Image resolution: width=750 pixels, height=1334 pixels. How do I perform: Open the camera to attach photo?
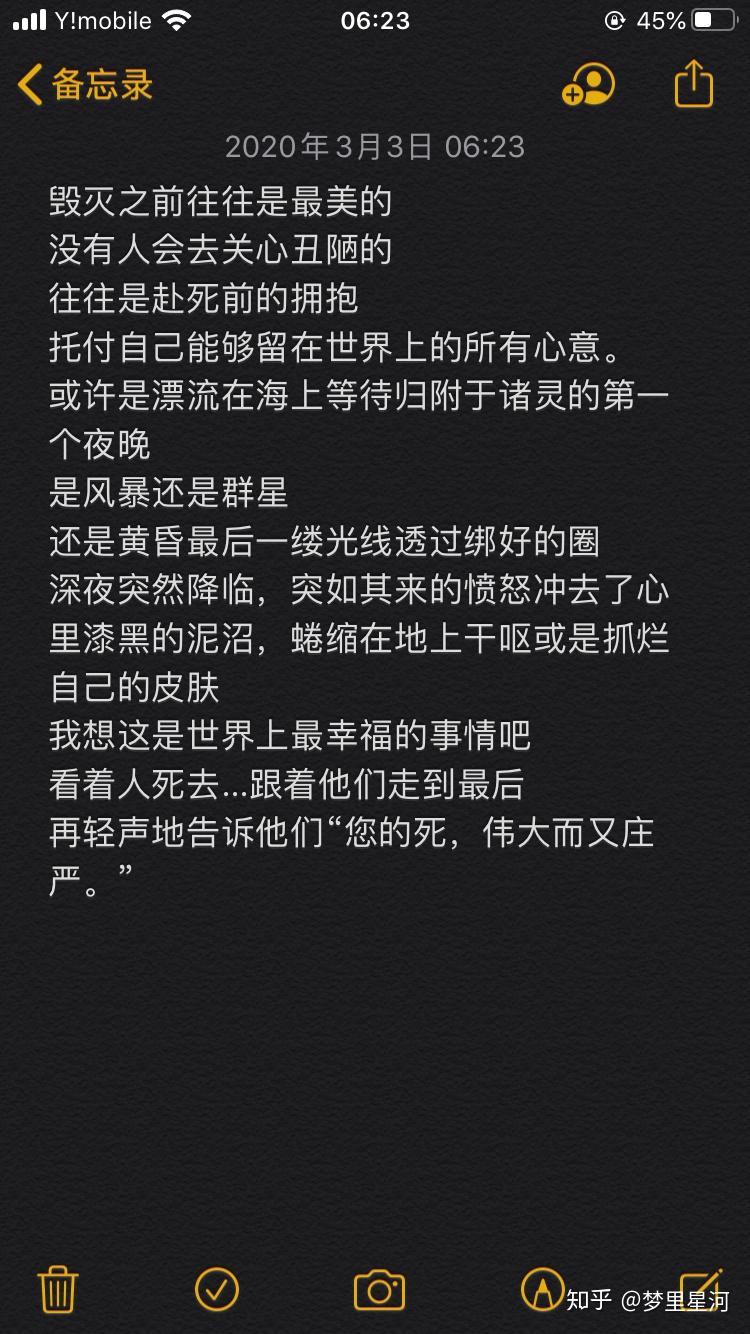379,1290
